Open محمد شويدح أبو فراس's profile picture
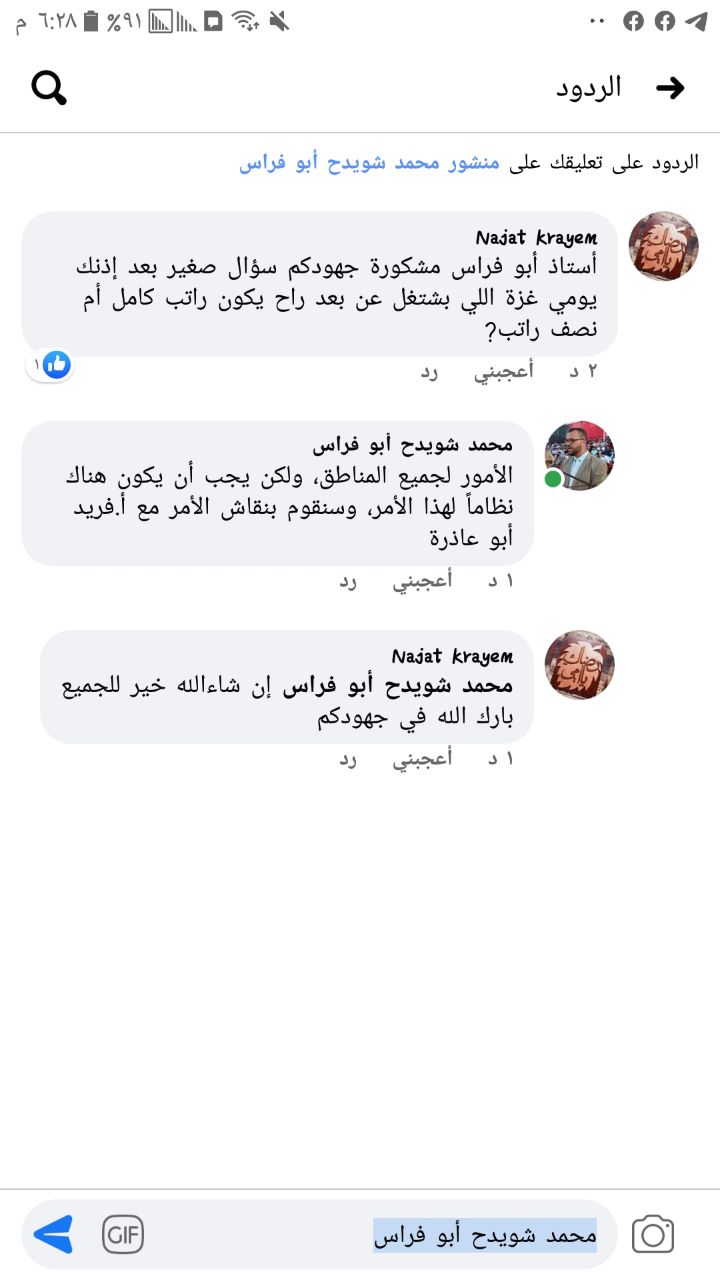The image size is (720, 1280). [x=580, y=455]
